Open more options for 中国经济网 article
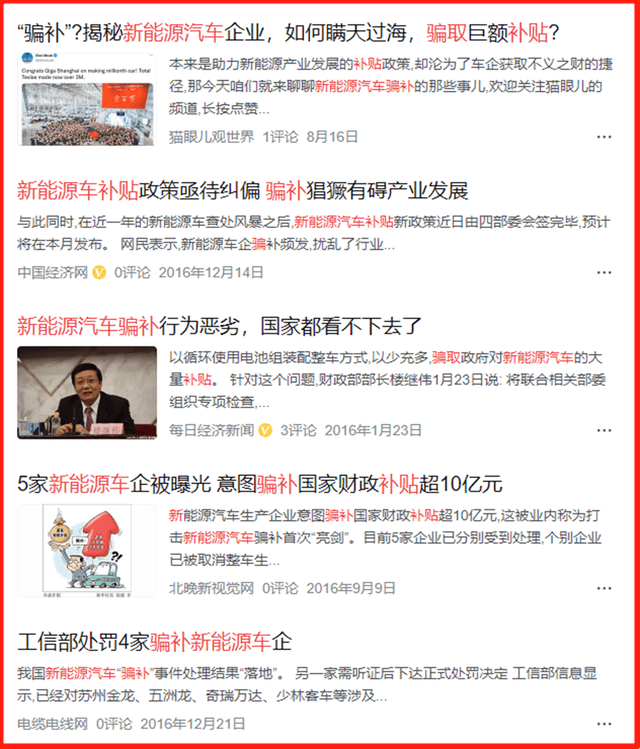 point(603,272)
